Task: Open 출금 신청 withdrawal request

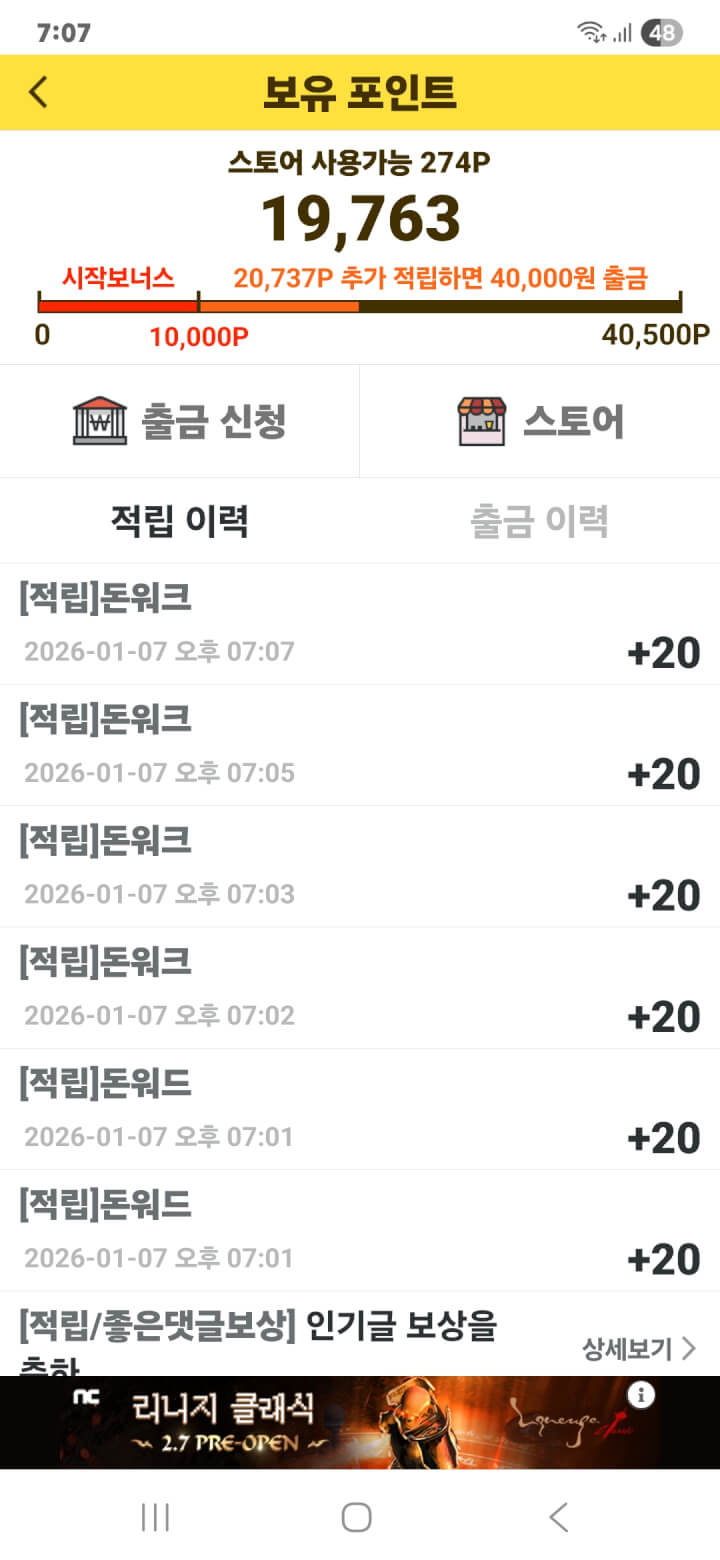Action: point(180,421)
